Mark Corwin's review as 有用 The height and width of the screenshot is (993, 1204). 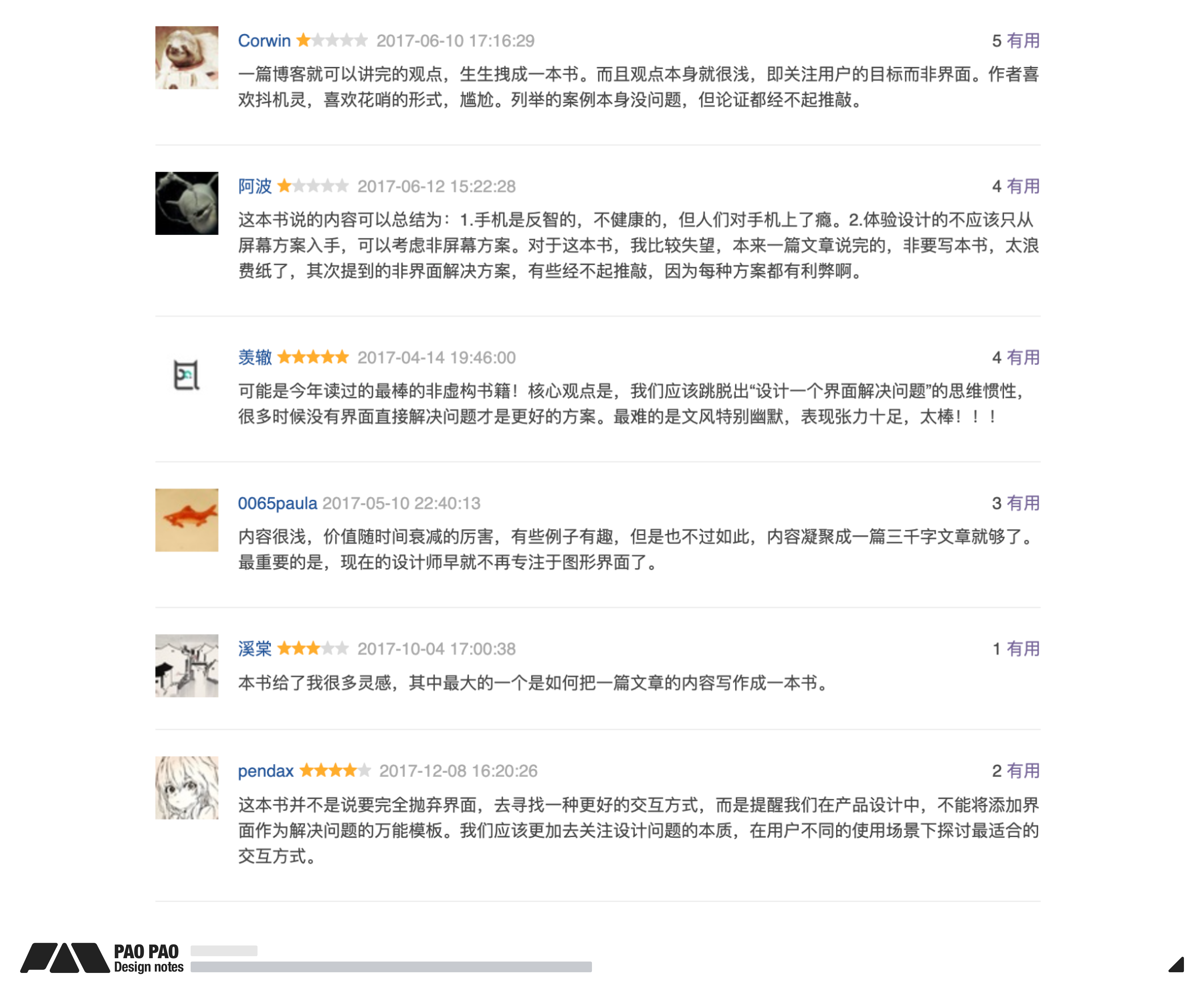pyautogui.click(x=1022, y=40)
